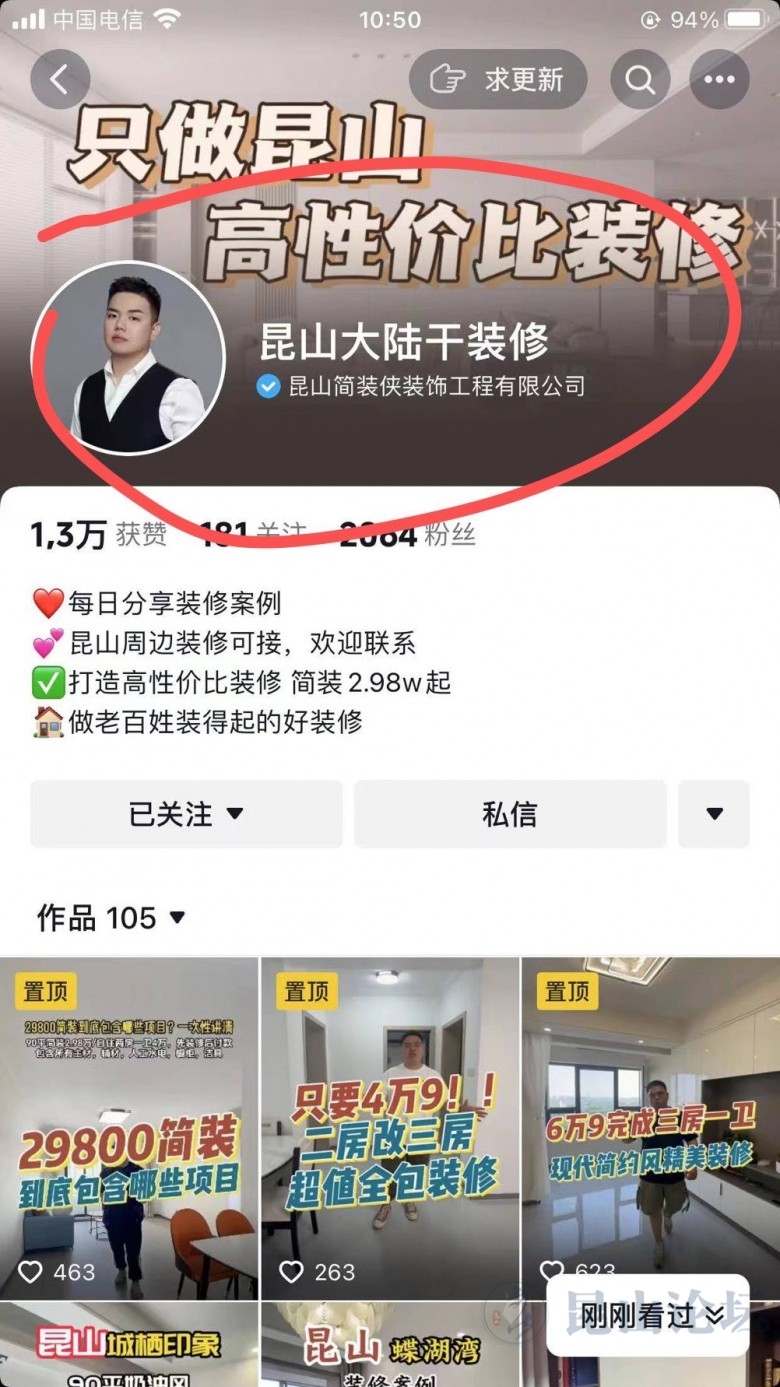
Task: Open search on this profile
Action: point(640,80)
